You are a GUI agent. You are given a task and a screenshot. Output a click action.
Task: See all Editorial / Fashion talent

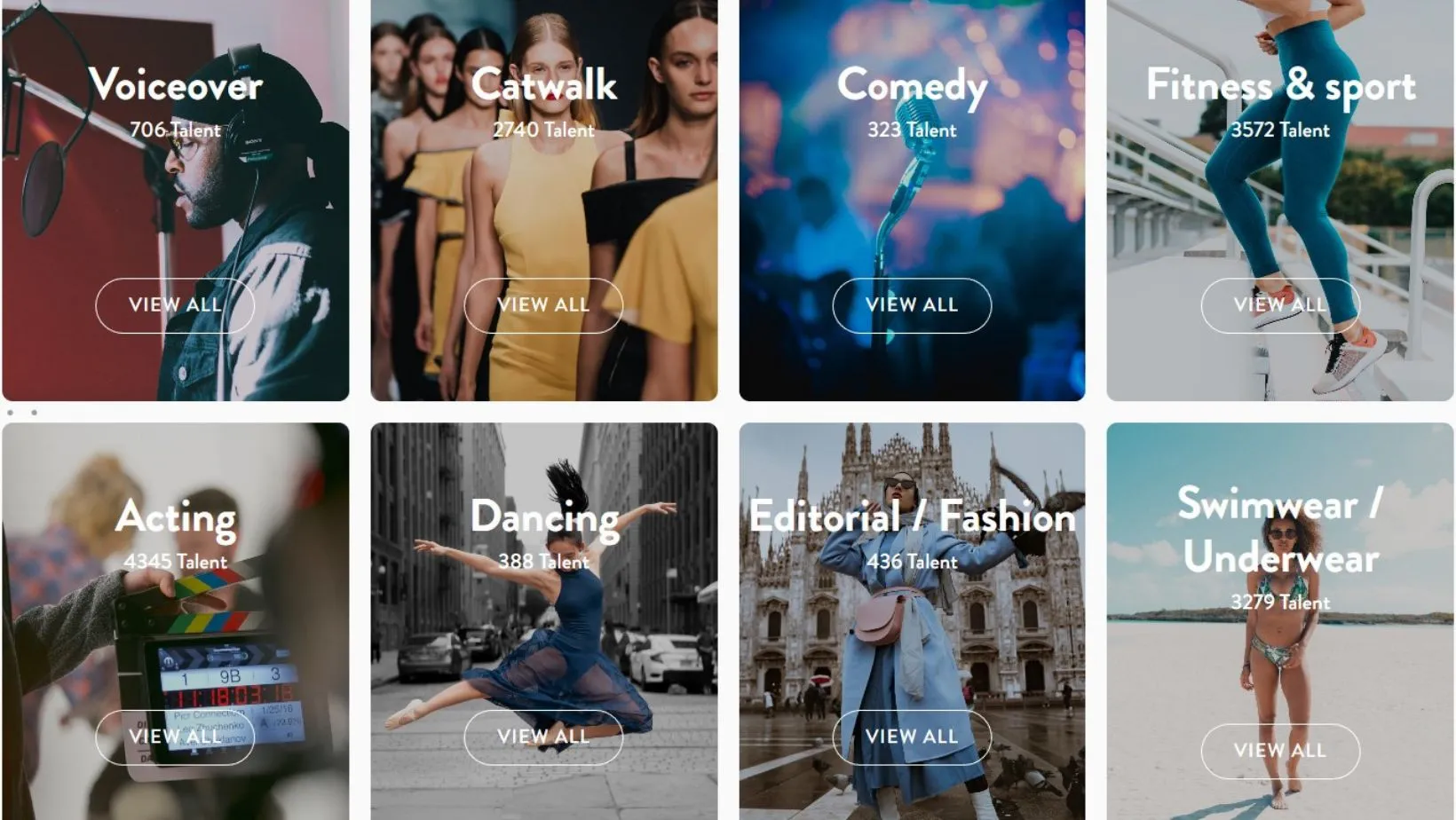tap(912, 737)
